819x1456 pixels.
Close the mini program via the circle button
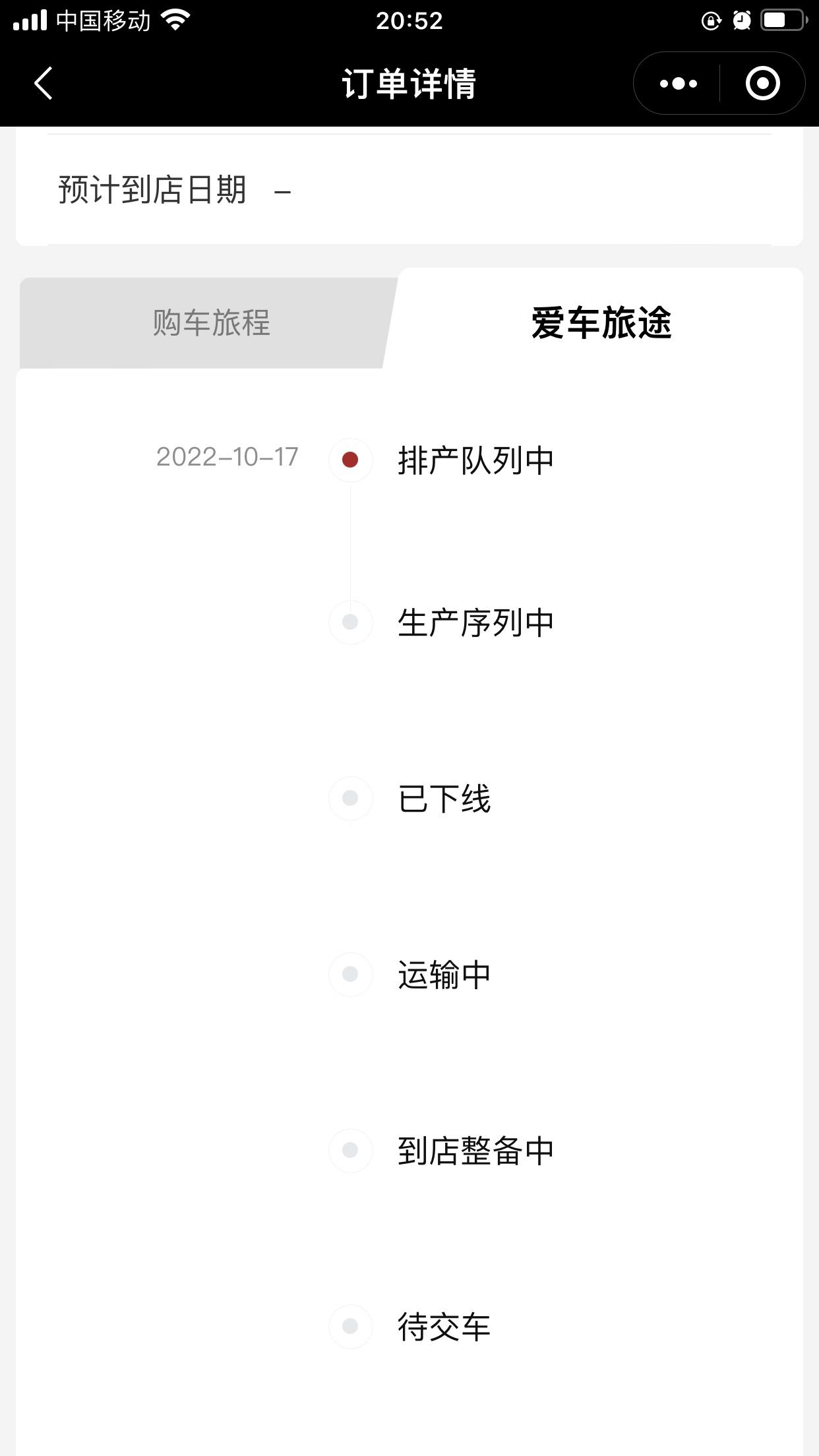click(762, 84)
